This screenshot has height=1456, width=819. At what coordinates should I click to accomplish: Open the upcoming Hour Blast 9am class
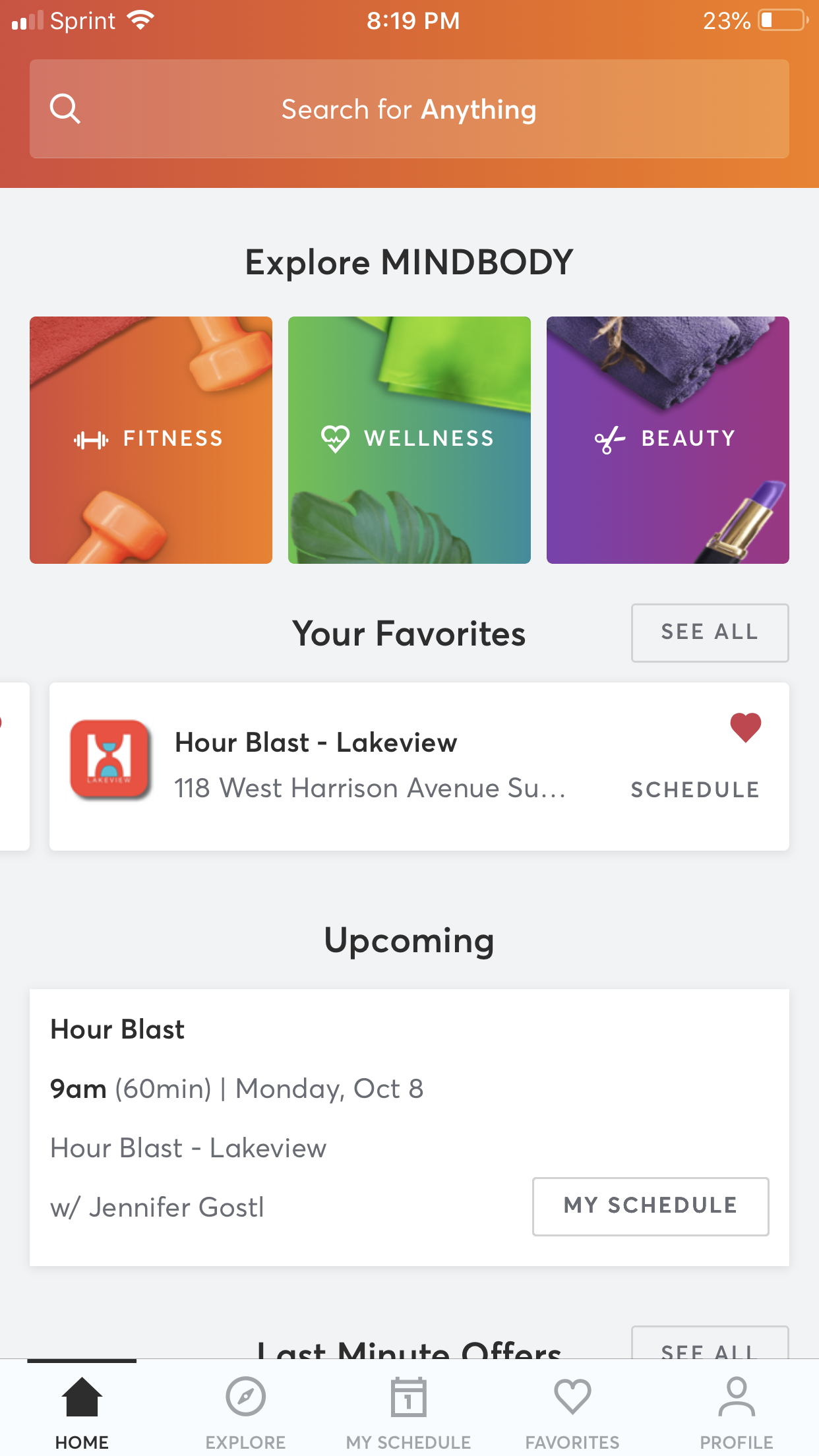click(x=264, y=1088)
